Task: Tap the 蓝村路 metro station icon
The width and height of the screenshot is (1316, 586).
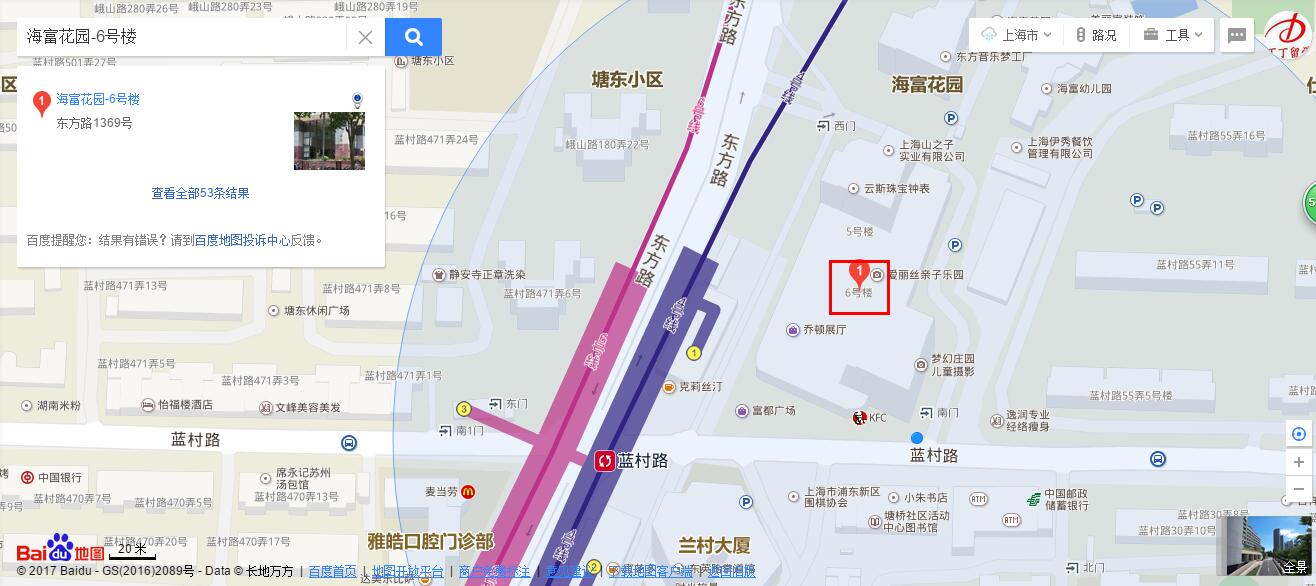Action: (605, 461)
